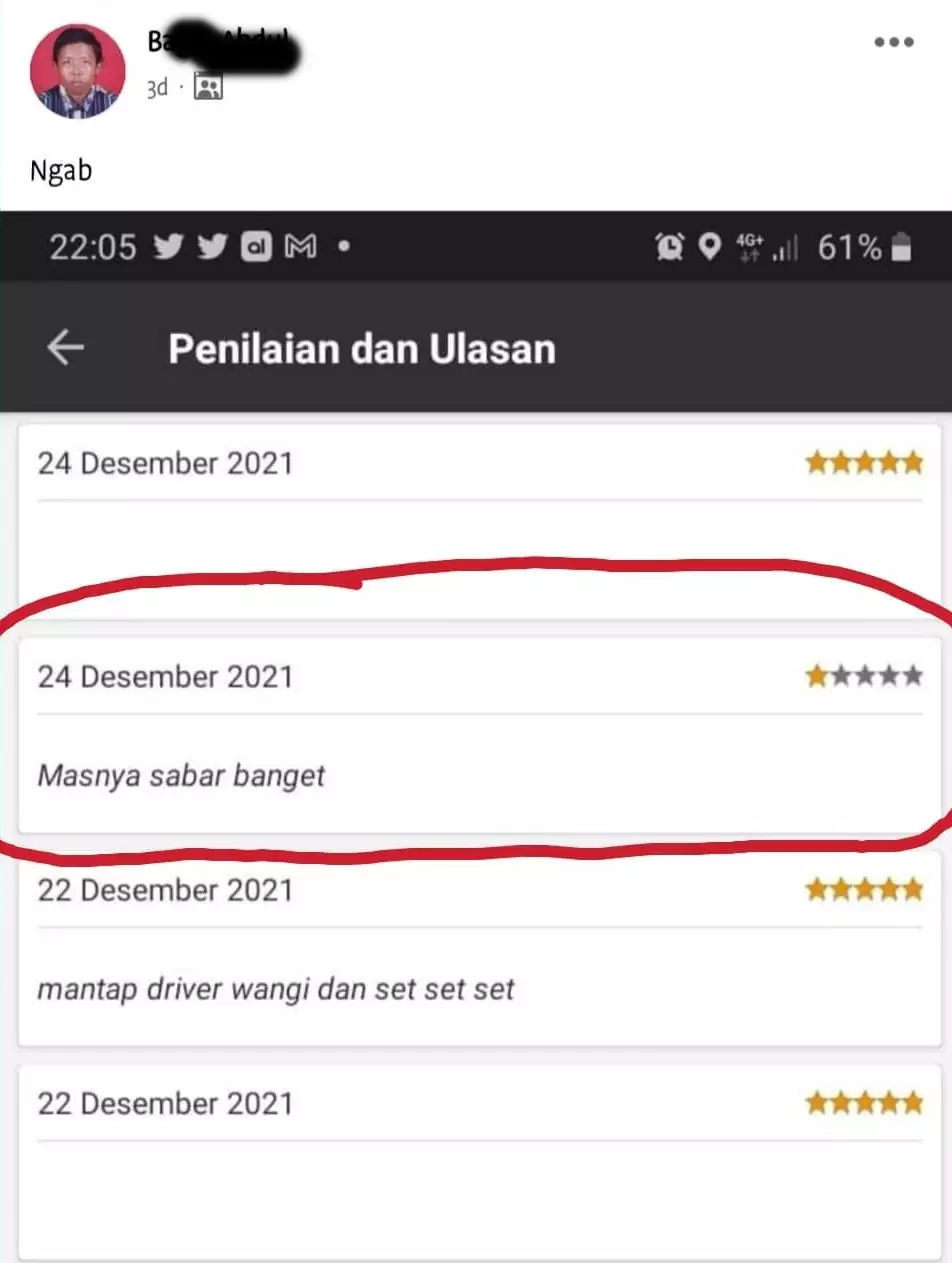Click the five-star rating on the top review
Screen dimensions: 952x1263
tap(864, 461)
